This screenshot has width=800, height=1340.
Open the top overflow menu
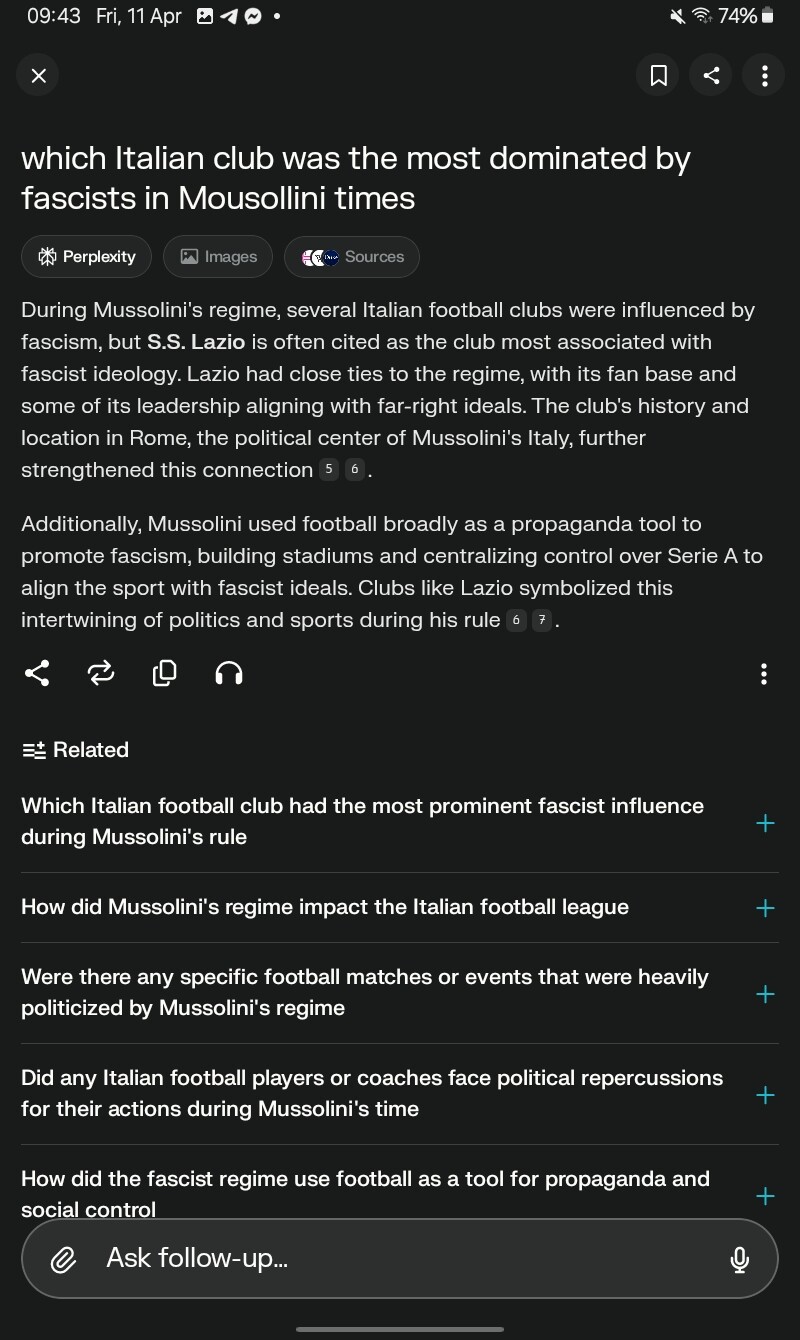point(765,76)
